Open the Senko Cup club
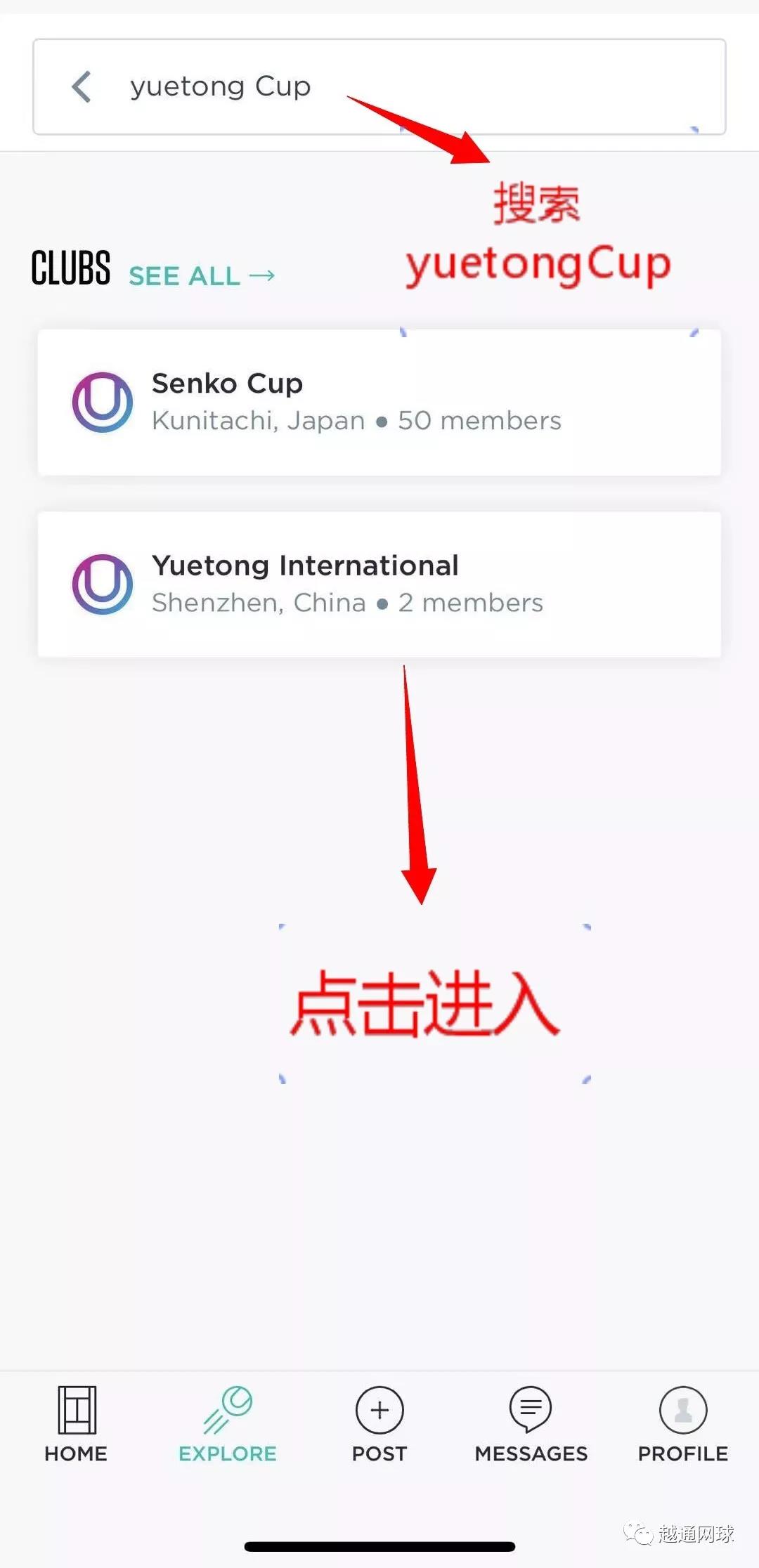This screenshot has height=1568, width=759. tap(379, 403)
